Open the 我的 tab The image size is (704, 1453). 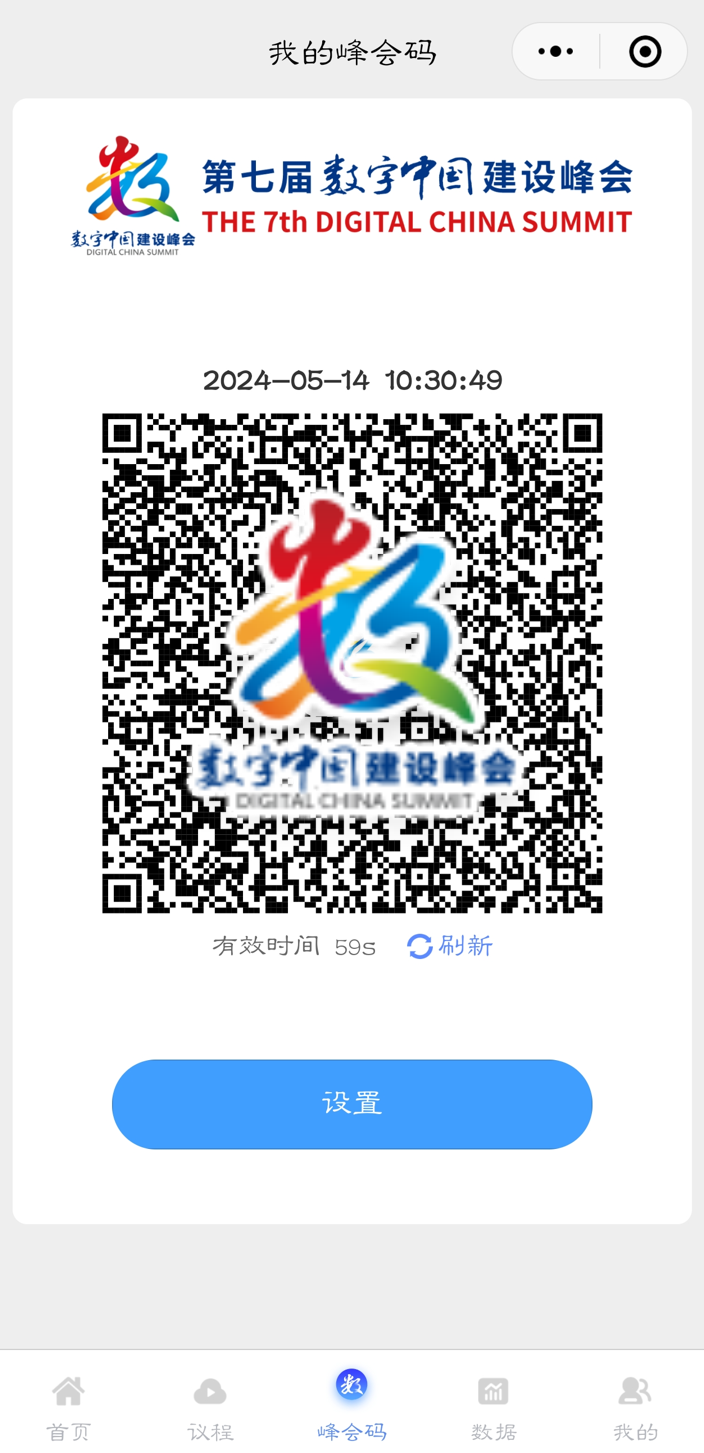click(635, 1406)
